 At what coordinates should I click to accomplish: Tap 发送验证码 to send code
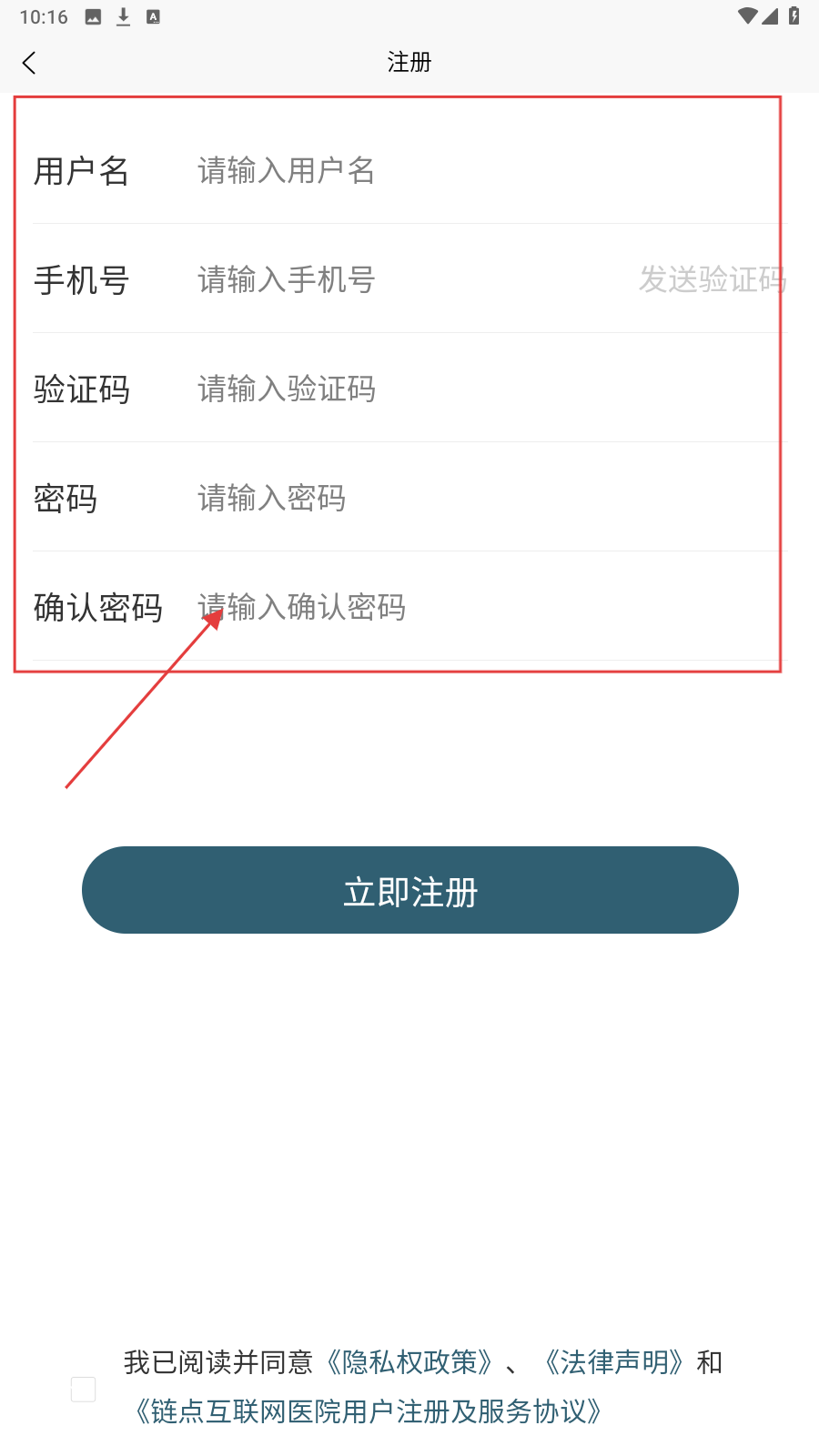tap(712, 279)
